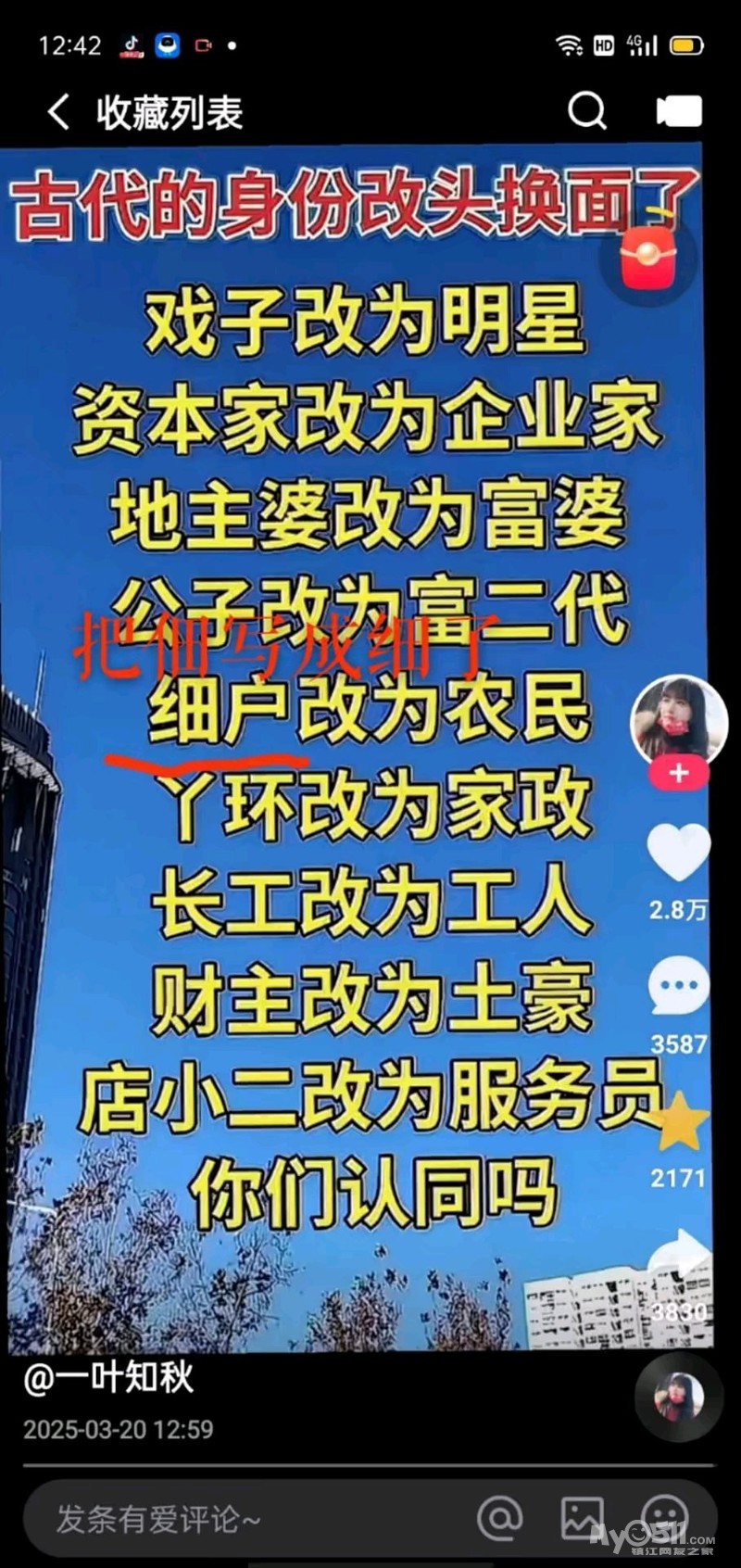Follow the author with the plus button

point(678,772)
